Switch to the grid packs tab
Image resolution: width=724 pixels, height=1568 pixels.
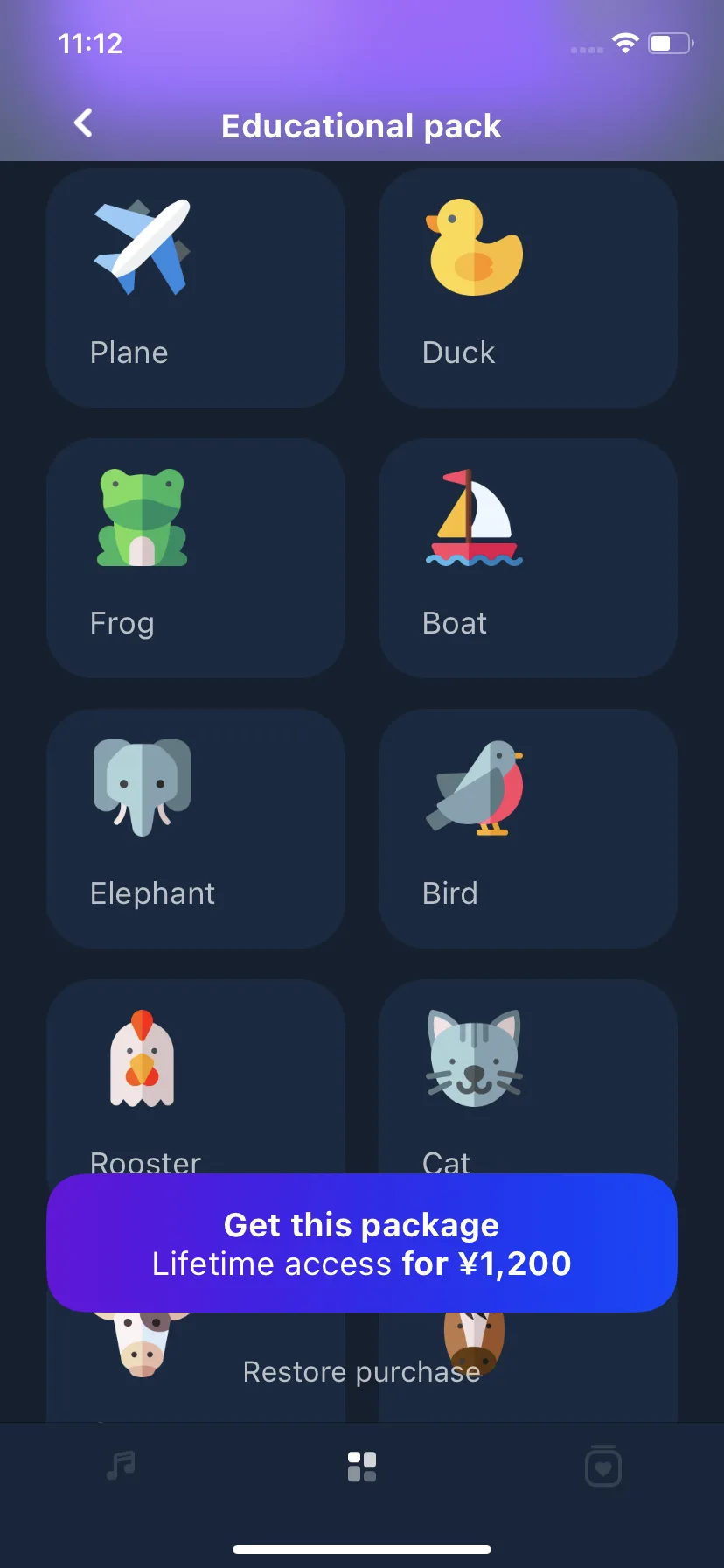(x=362, y=1466)
